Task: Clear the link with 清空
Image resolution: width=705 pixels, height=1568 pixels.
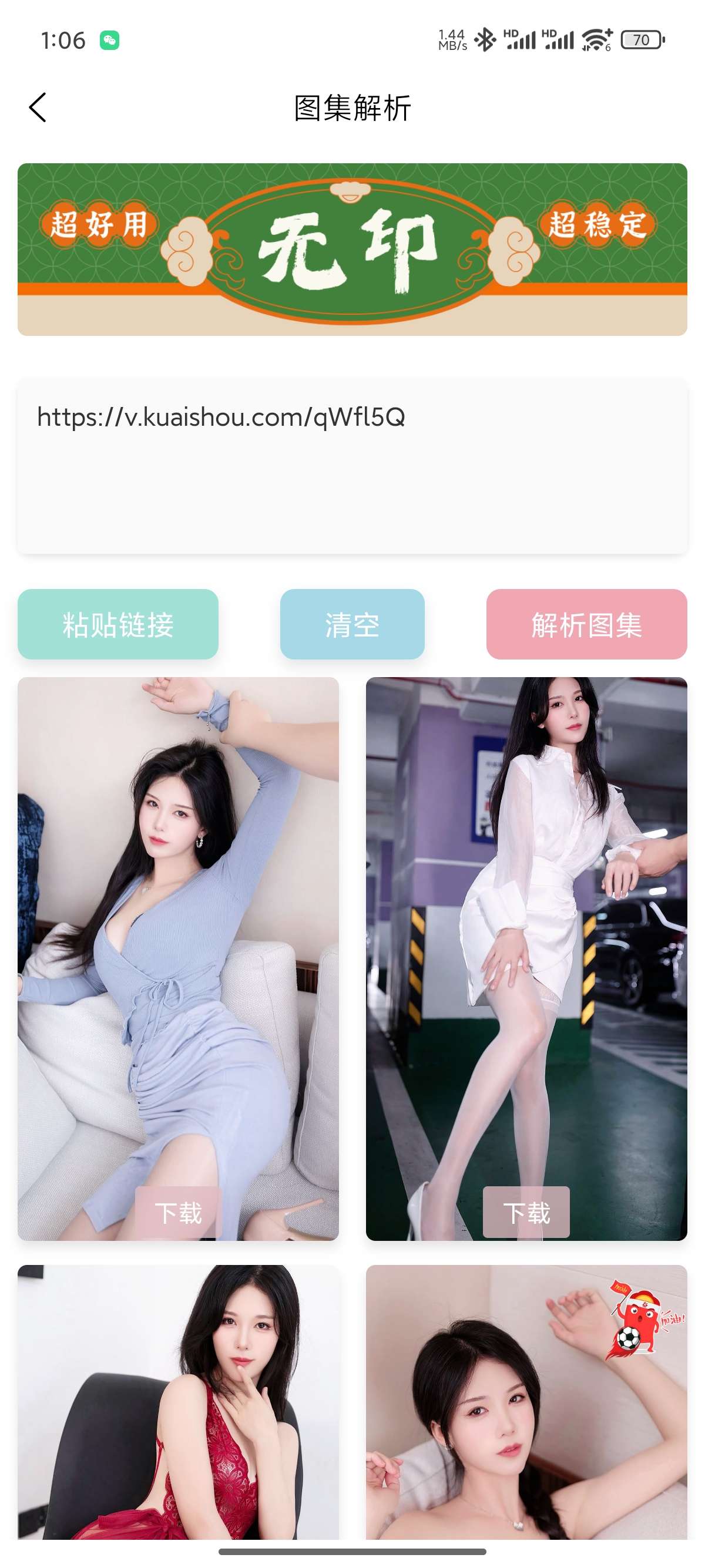Action: pyautogui.click(x=352, y=624)
